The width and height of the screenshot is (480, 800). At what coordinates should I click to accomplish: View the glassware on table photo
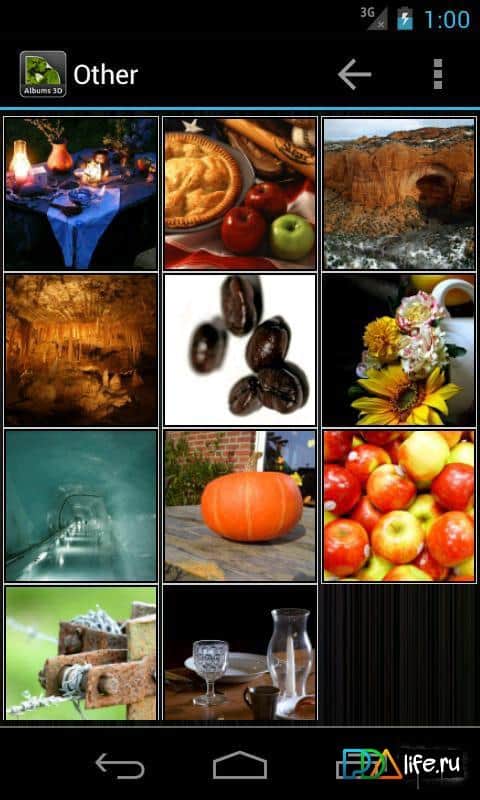[240, 653]
